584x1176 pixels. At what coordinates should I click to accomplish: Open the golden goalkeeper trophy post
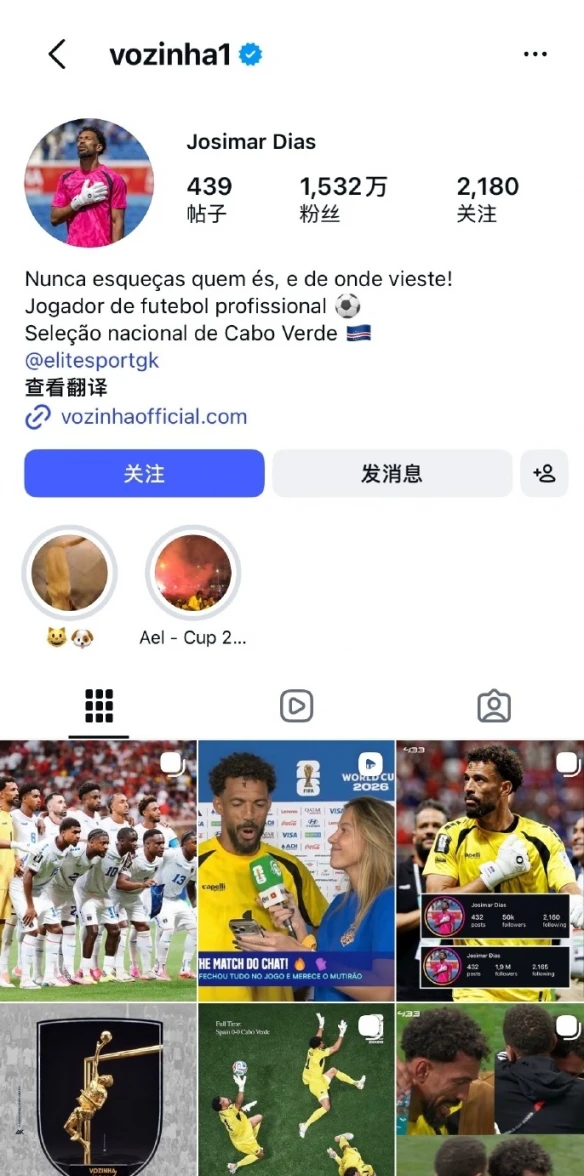(x=97, y=1090)
